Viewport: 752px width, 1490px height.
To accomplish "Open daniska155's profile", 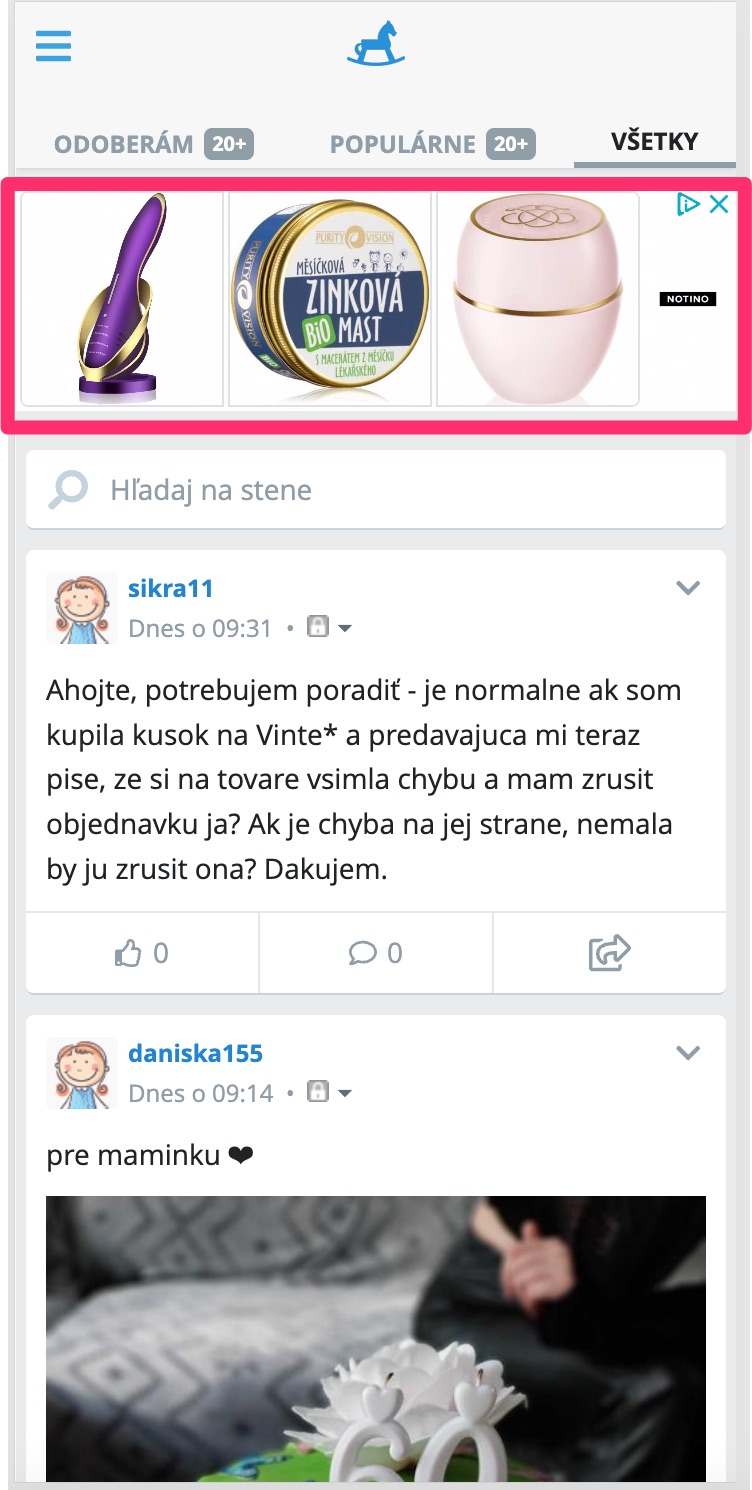I will click(x=195, y=1053).
